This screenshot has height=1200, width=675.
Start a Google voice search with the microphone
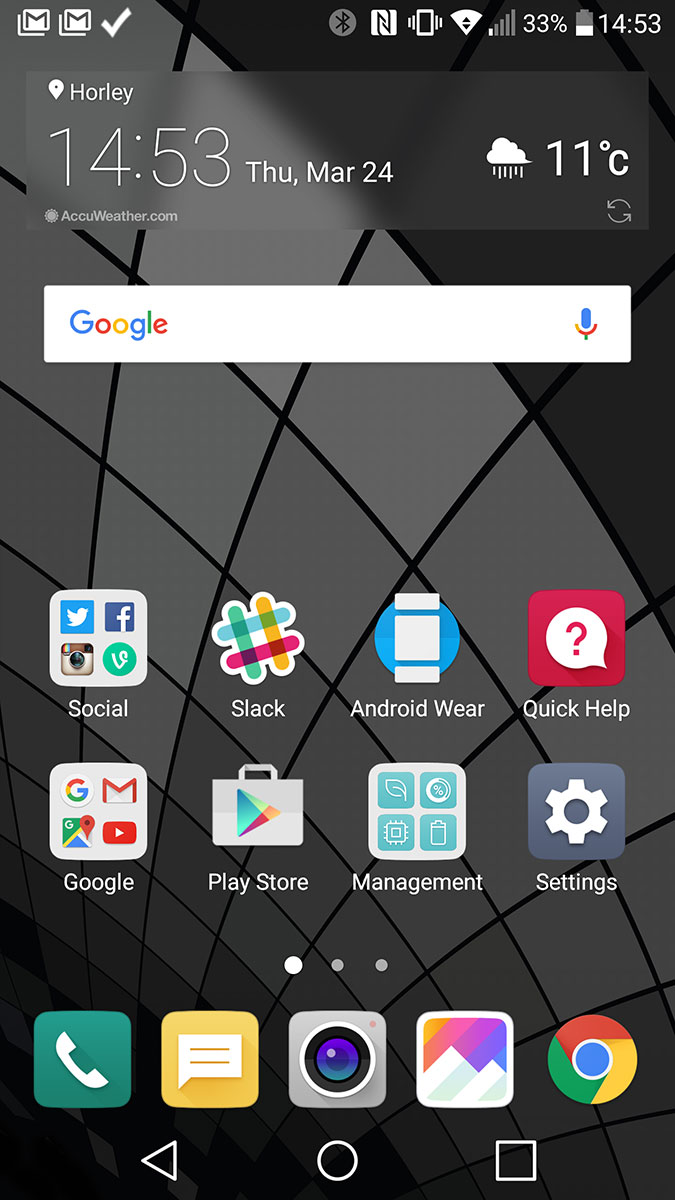tap(586, 323)
